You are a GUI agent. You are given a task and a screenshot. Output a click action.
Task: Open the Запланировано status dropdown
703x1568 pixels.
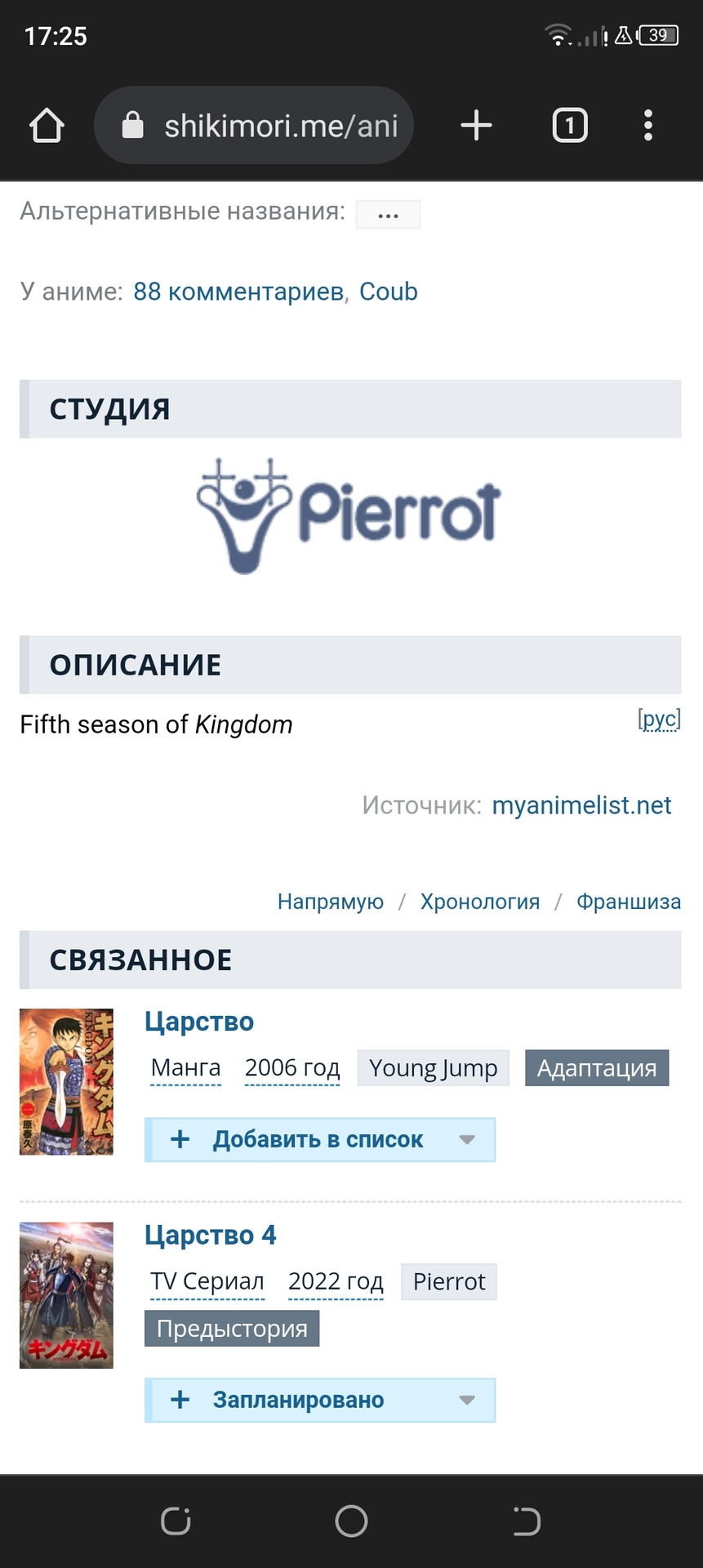467,1400
